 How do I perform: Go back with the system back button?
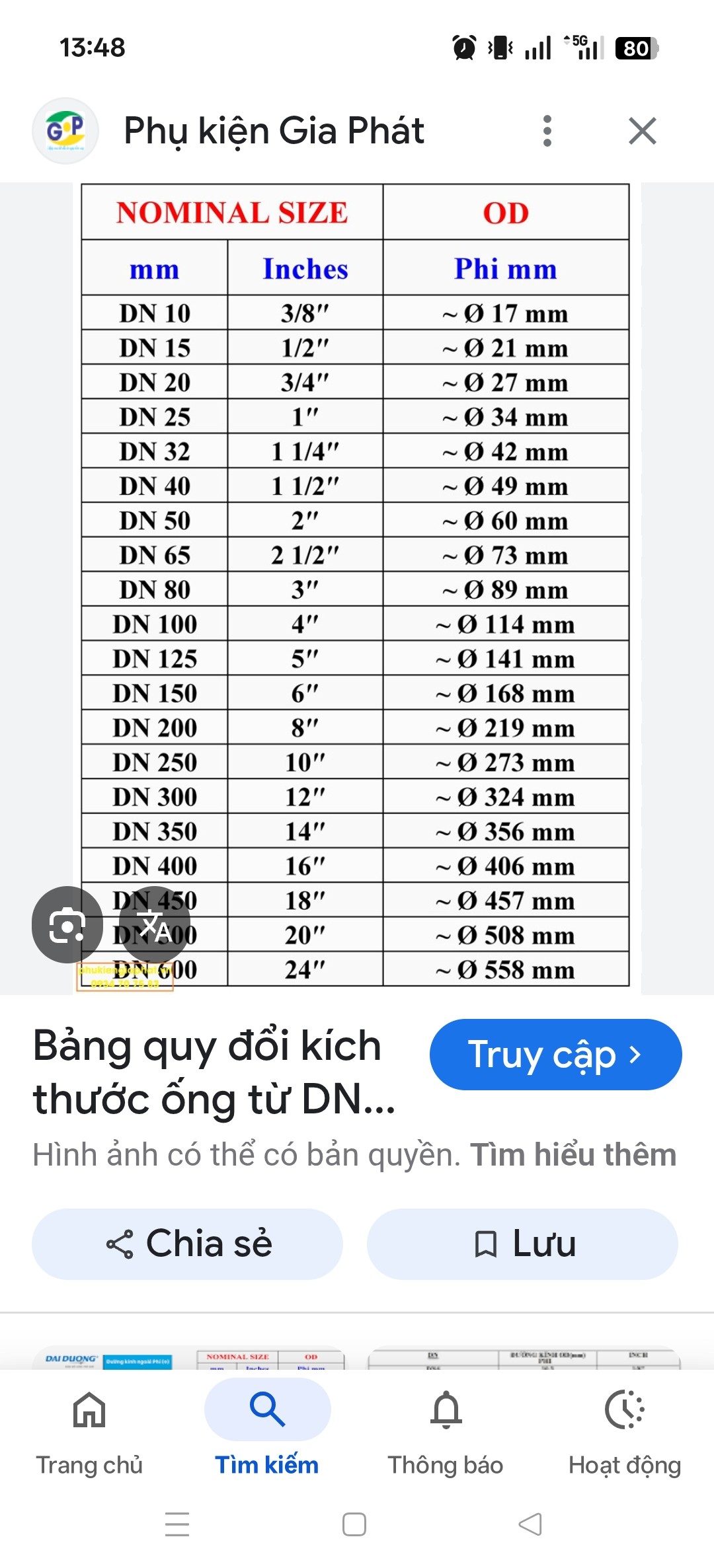point(530,1524)
